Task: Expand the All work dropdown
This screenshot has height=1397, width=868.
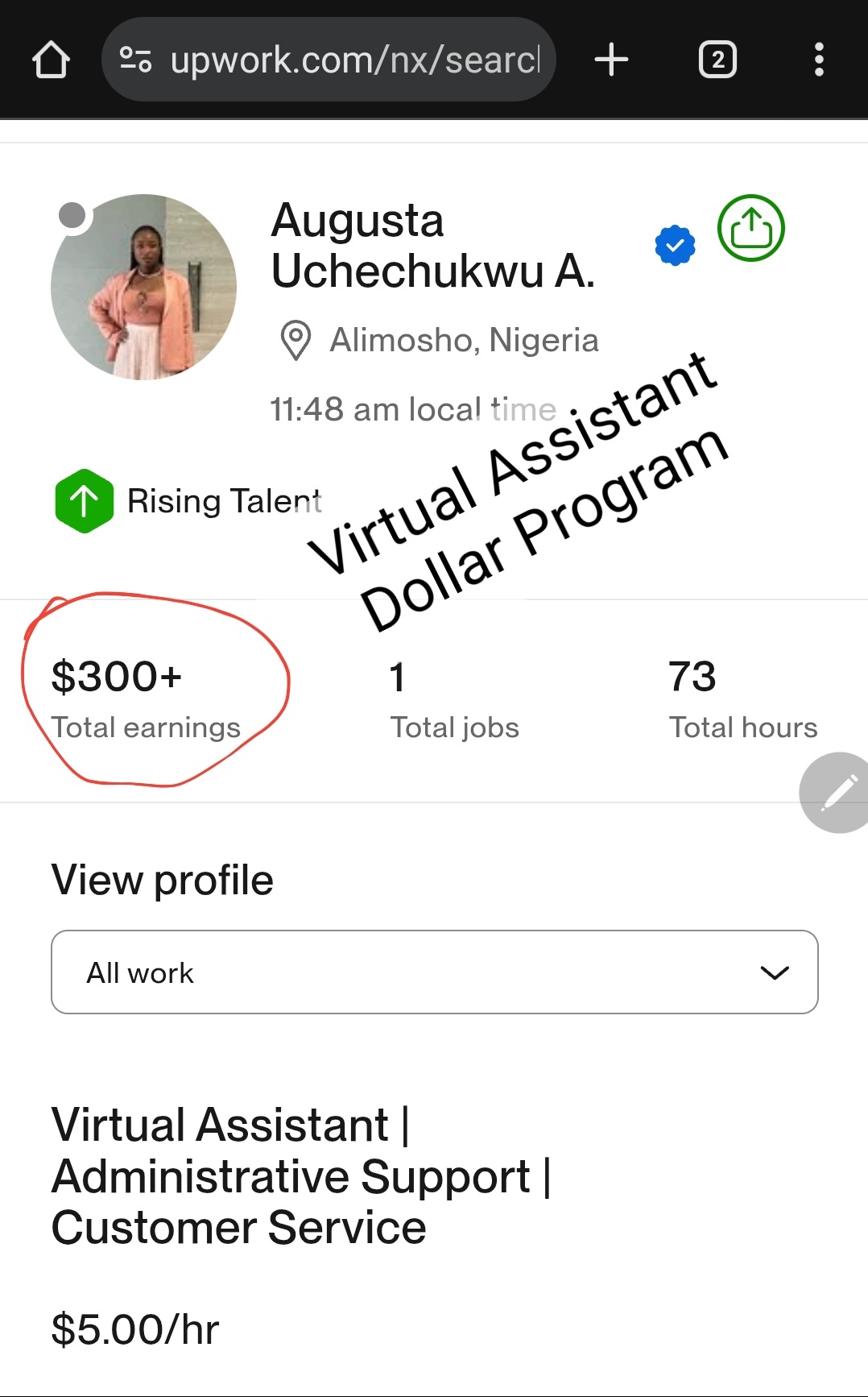Action: tap(434, 972)
